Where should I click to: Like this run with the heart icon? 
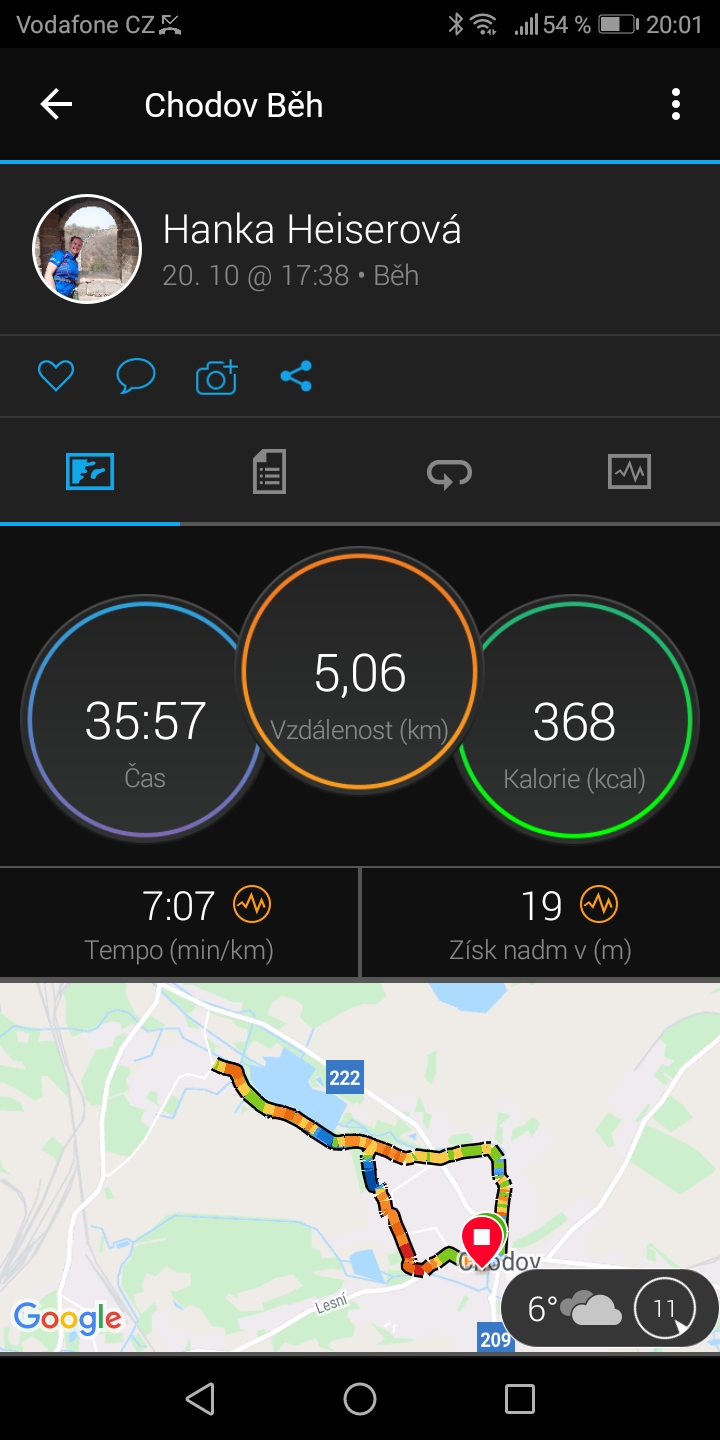pos(56,376)
